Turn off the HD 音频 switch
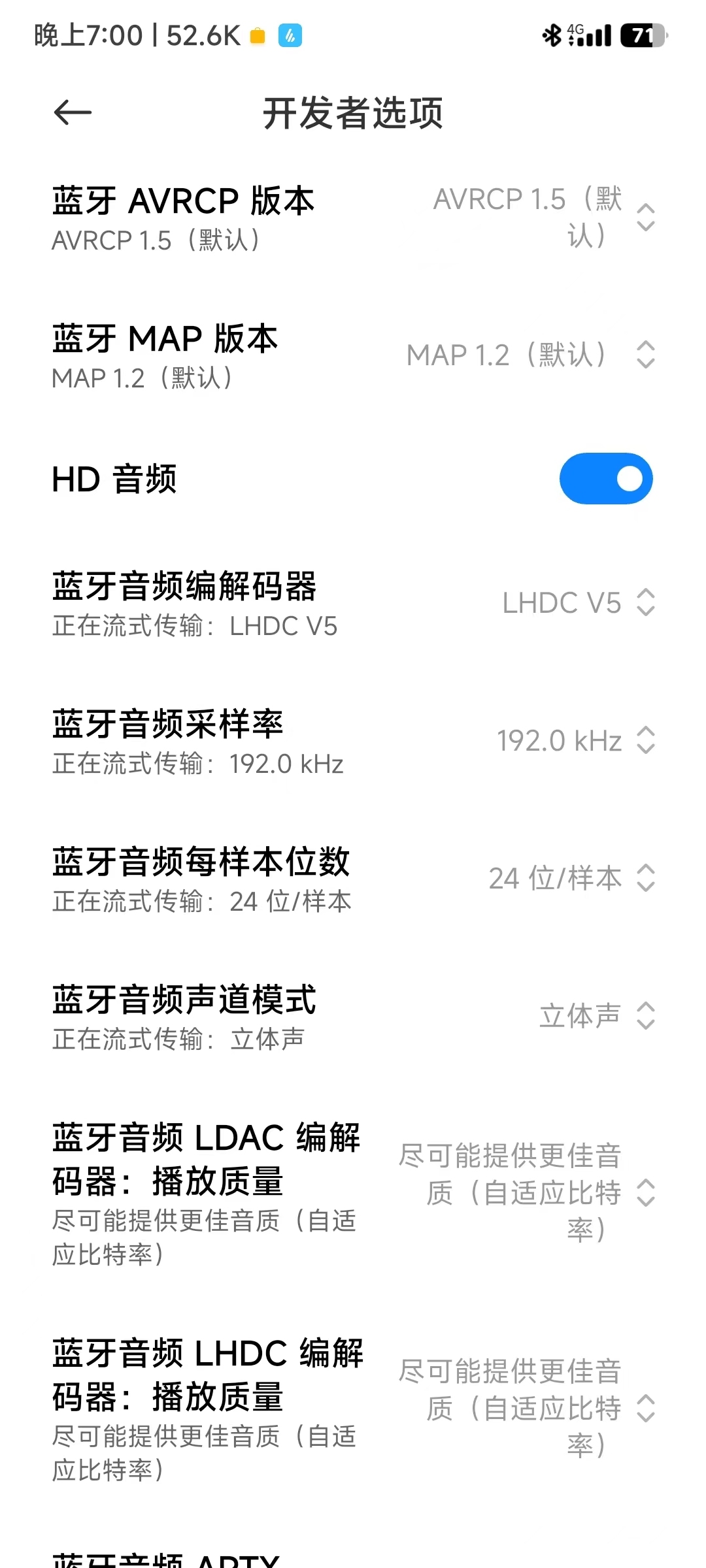The width and height of the screenshot is (706, 1568). (605, 479)
